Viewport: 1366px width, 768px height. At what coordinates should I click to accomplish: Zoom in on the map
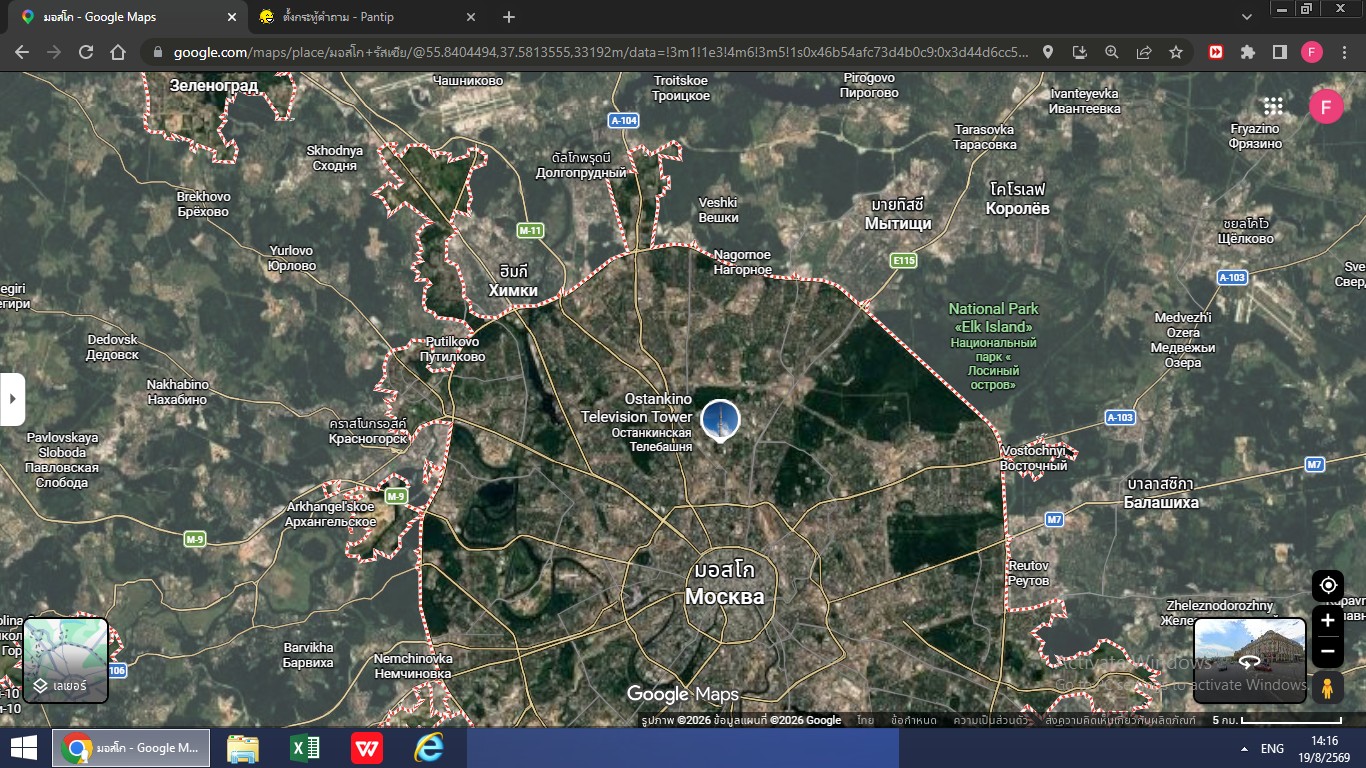click(x=1327, y=620)
